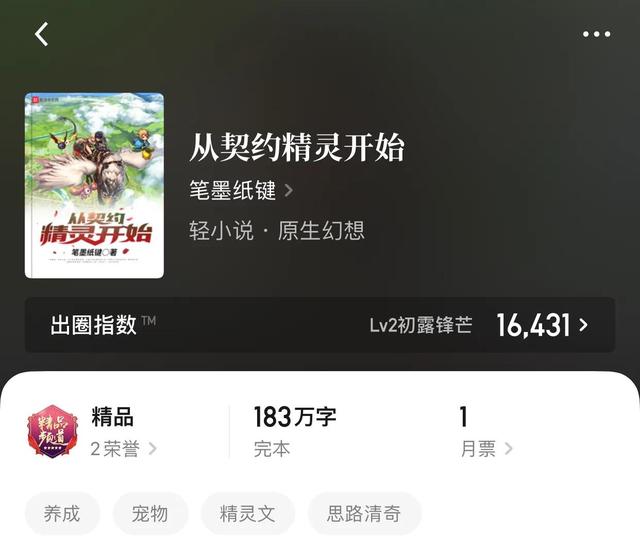Open the book cover of 从契约精灵开始
640x549 pixels.
point(94,185)
